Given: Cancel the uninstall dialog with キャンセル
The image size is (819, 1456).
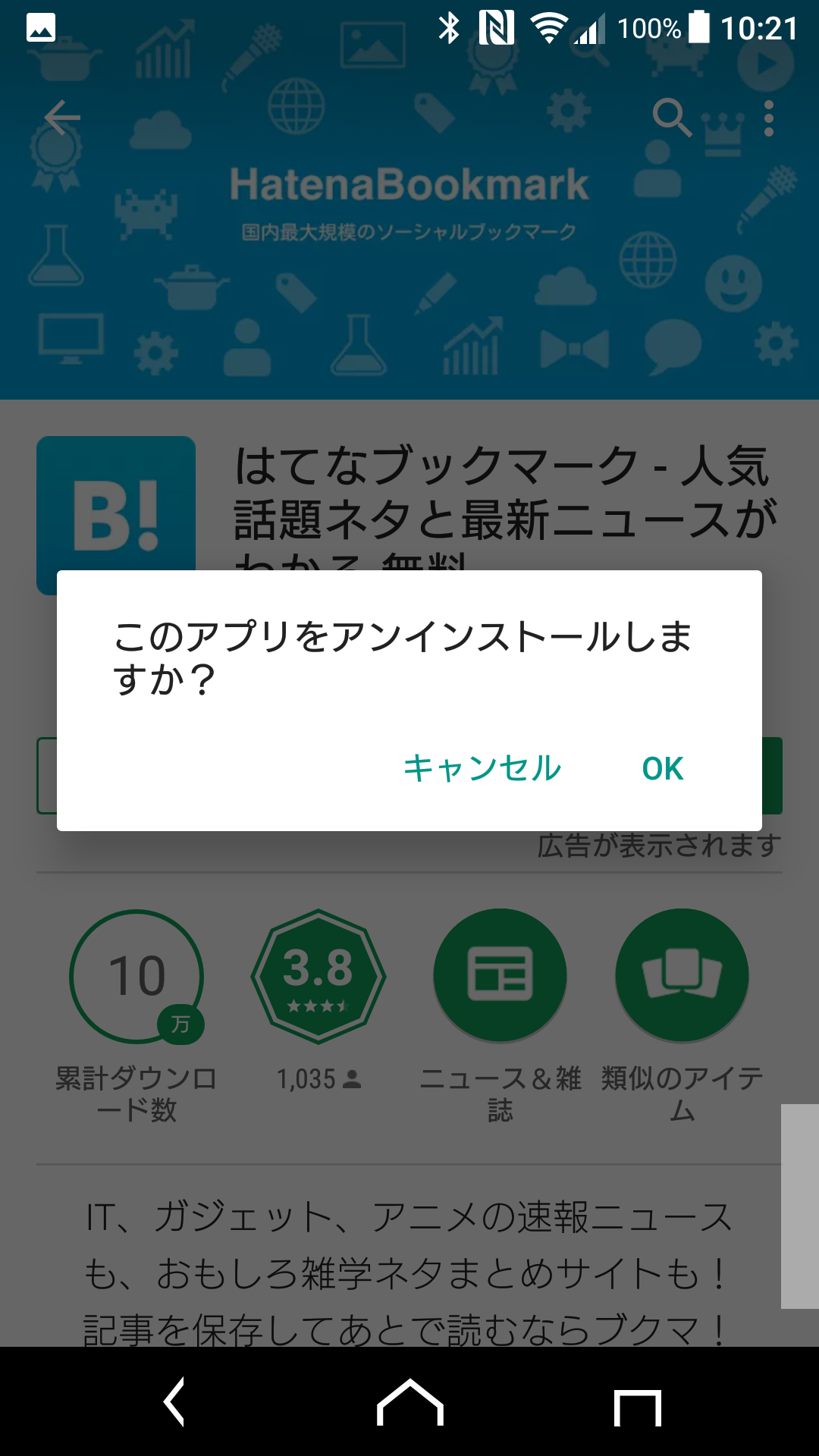Looking at the screenshot, I should click(x=482, y=768).
